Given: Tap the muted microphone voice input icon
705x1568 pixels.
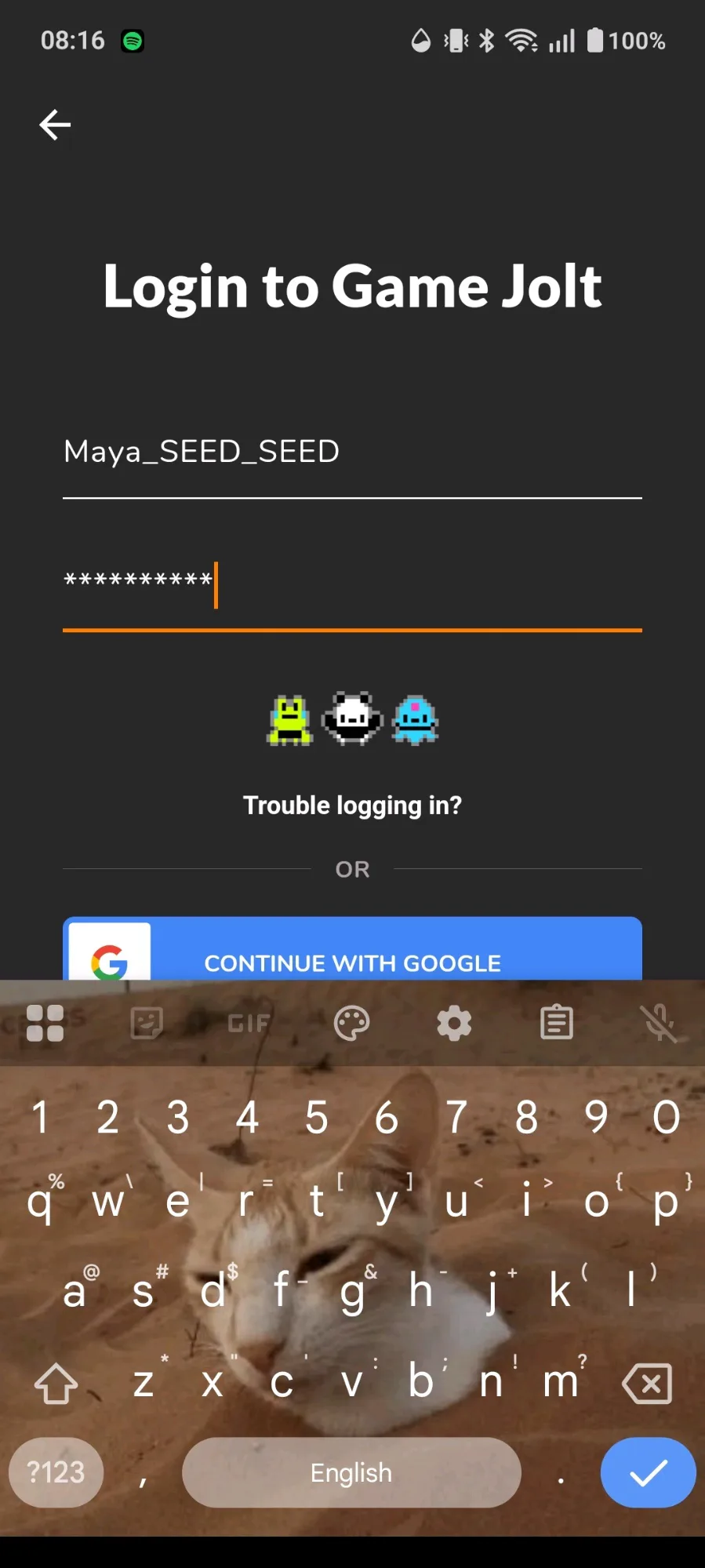Looking at the screenshot, I should 659,1023.
